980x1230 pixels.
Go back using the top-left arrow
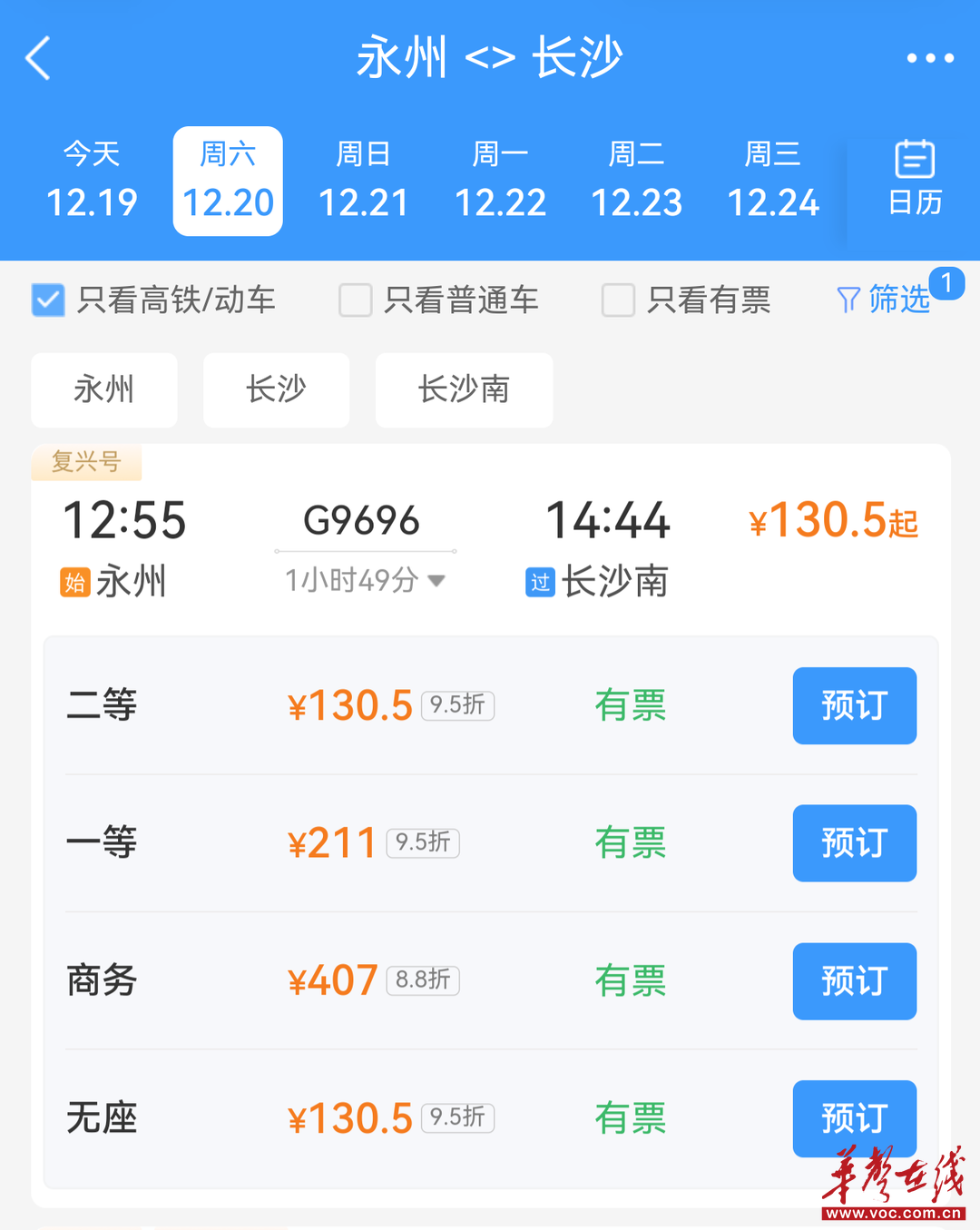click(x=38, y=59)
